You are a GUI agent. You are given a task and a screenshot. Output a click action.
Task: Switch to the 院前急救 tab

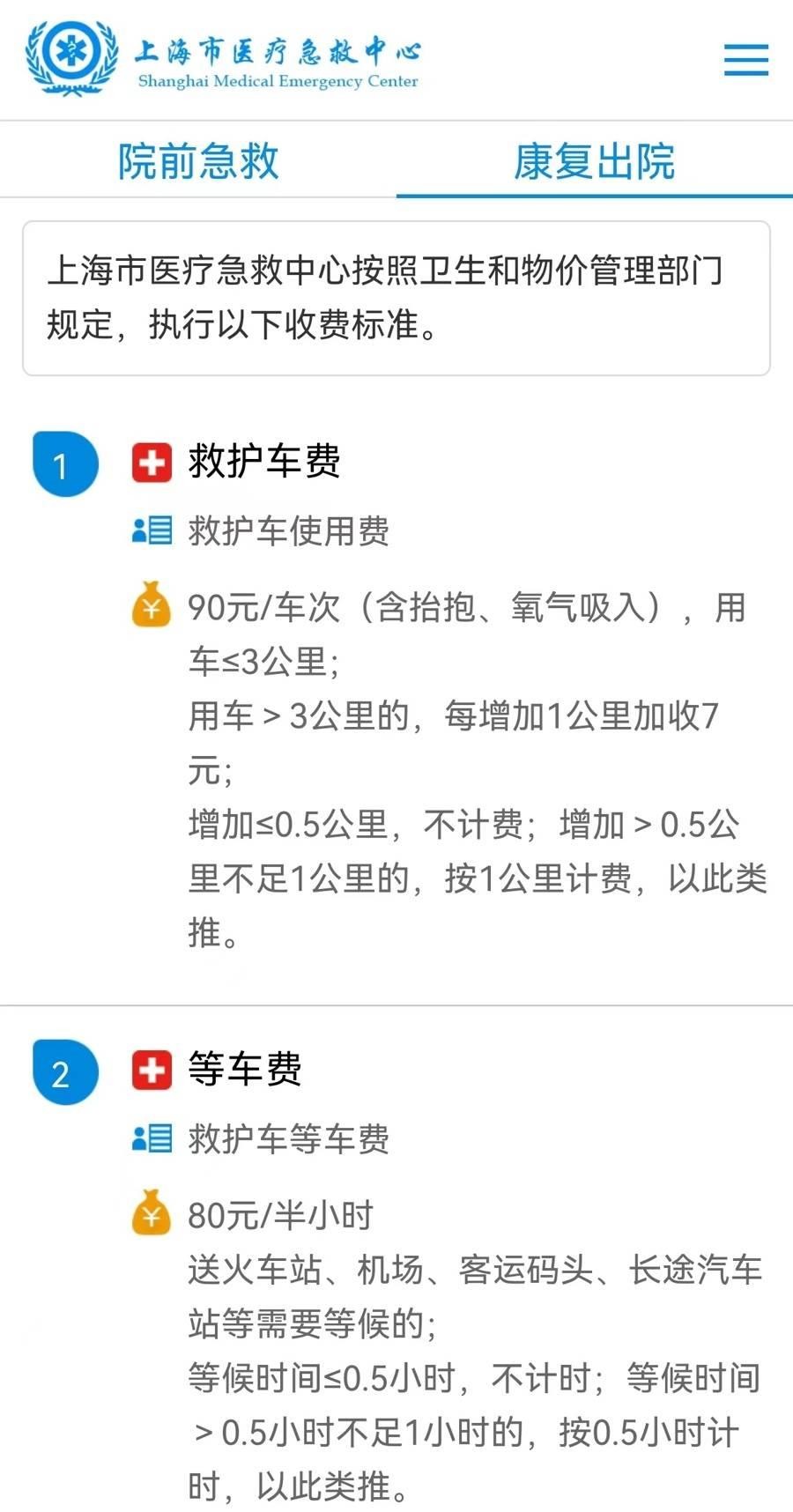pyautogui.click(x=198, y=161)
